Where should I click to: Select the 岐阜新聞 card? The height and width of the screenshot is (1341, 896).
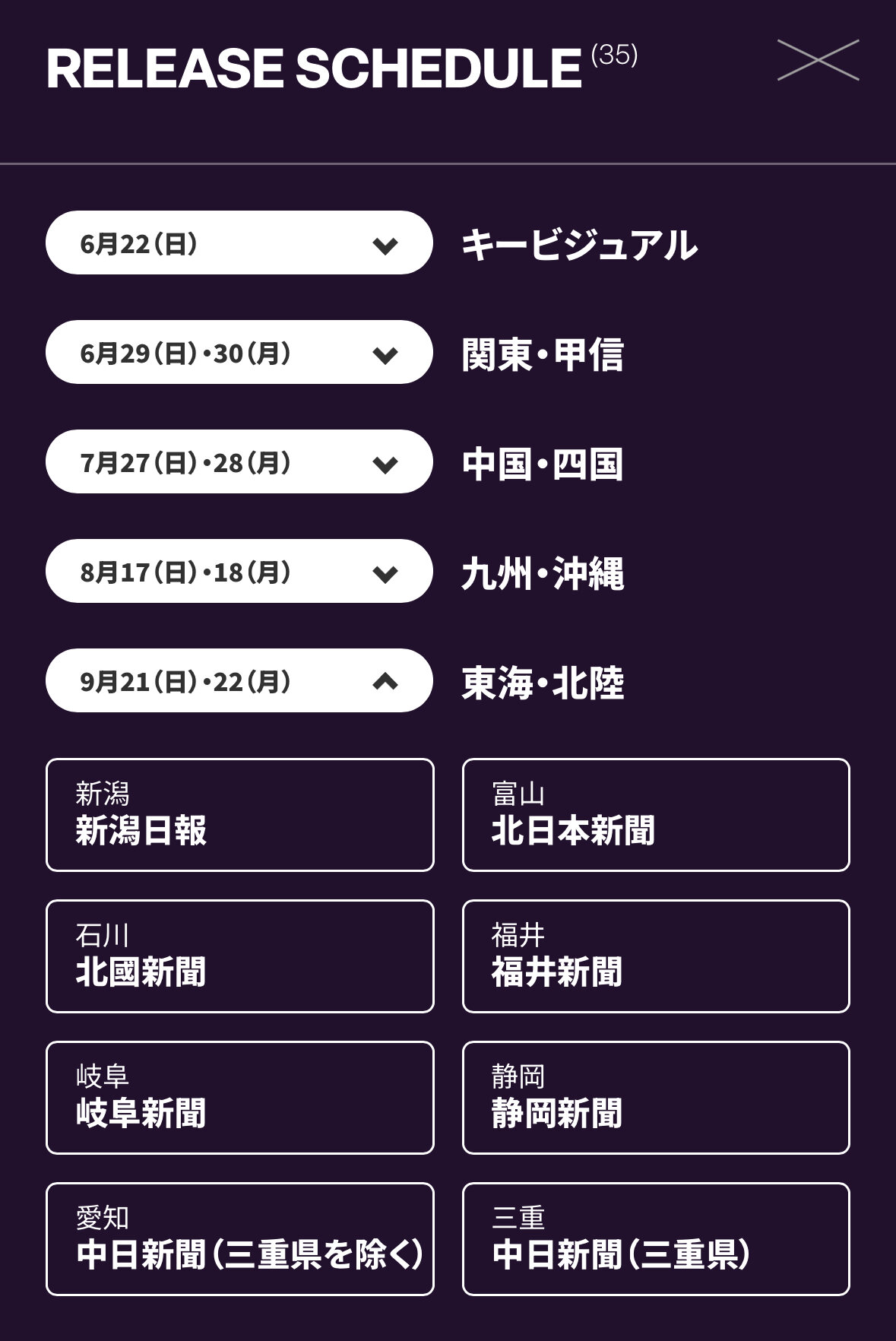(x=239, y=1098)
